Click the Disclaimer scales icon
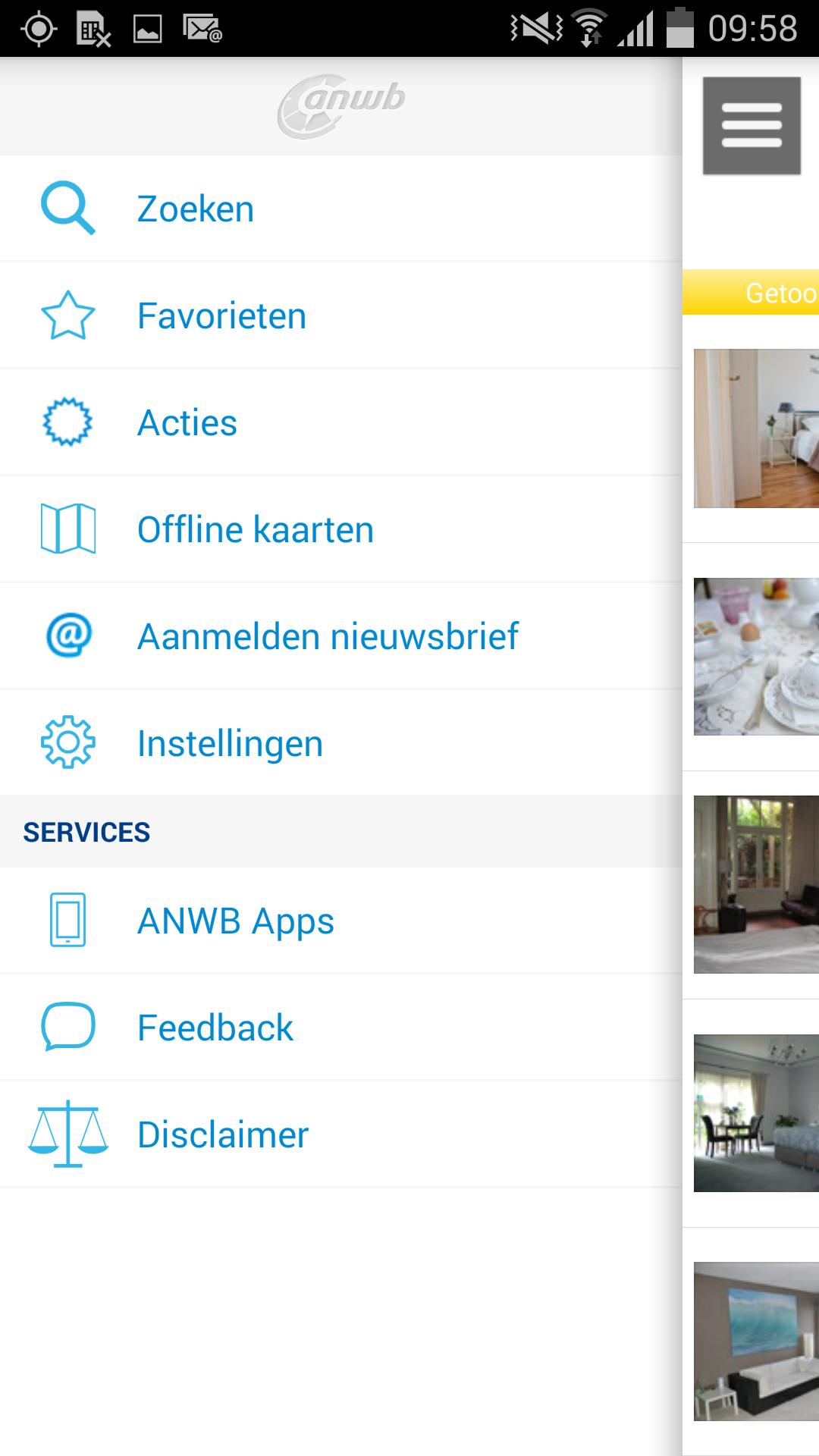Viewport: 819px width, 1456px height. click(68, 1134)
